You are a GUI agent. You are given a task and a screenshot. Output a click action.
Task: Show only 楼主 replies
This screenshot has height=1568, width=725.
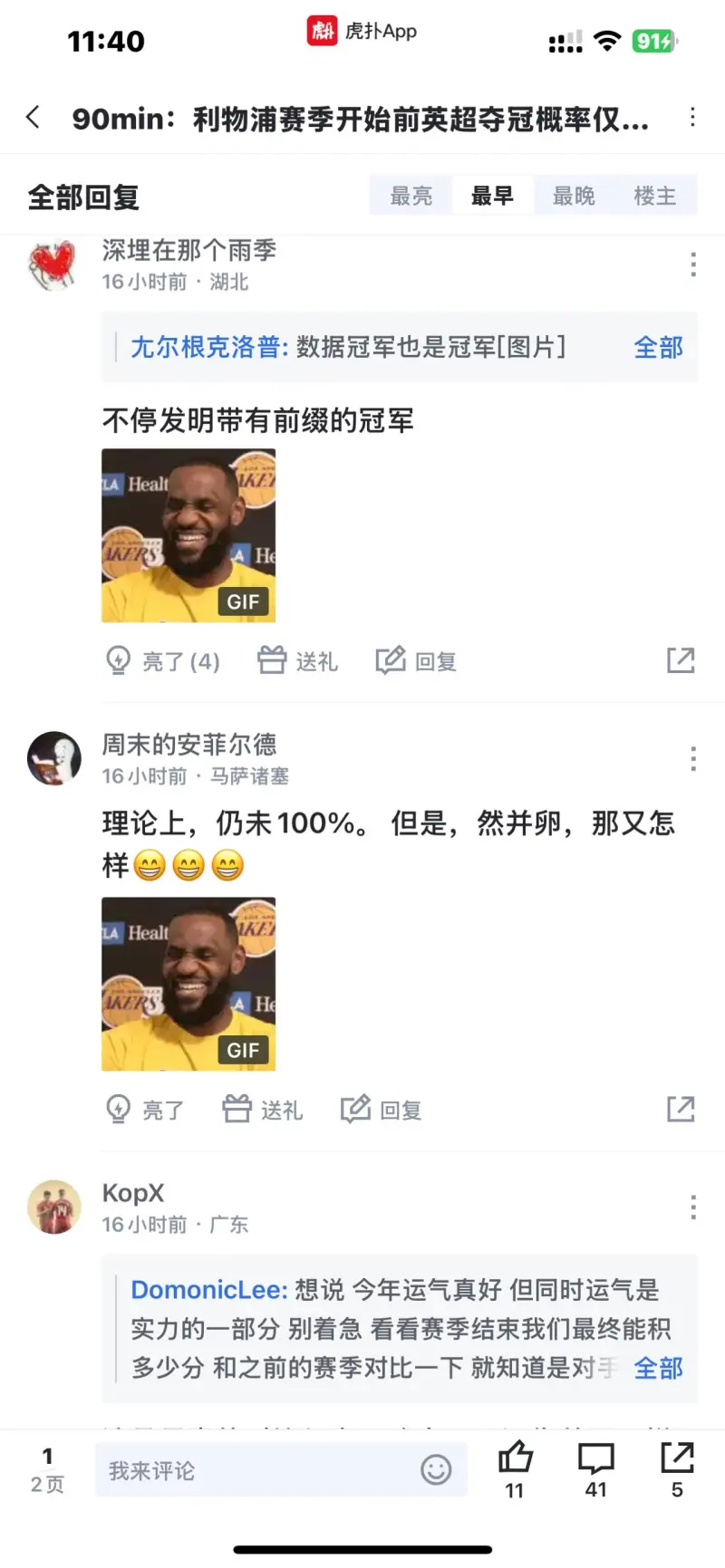pos(655,196)
